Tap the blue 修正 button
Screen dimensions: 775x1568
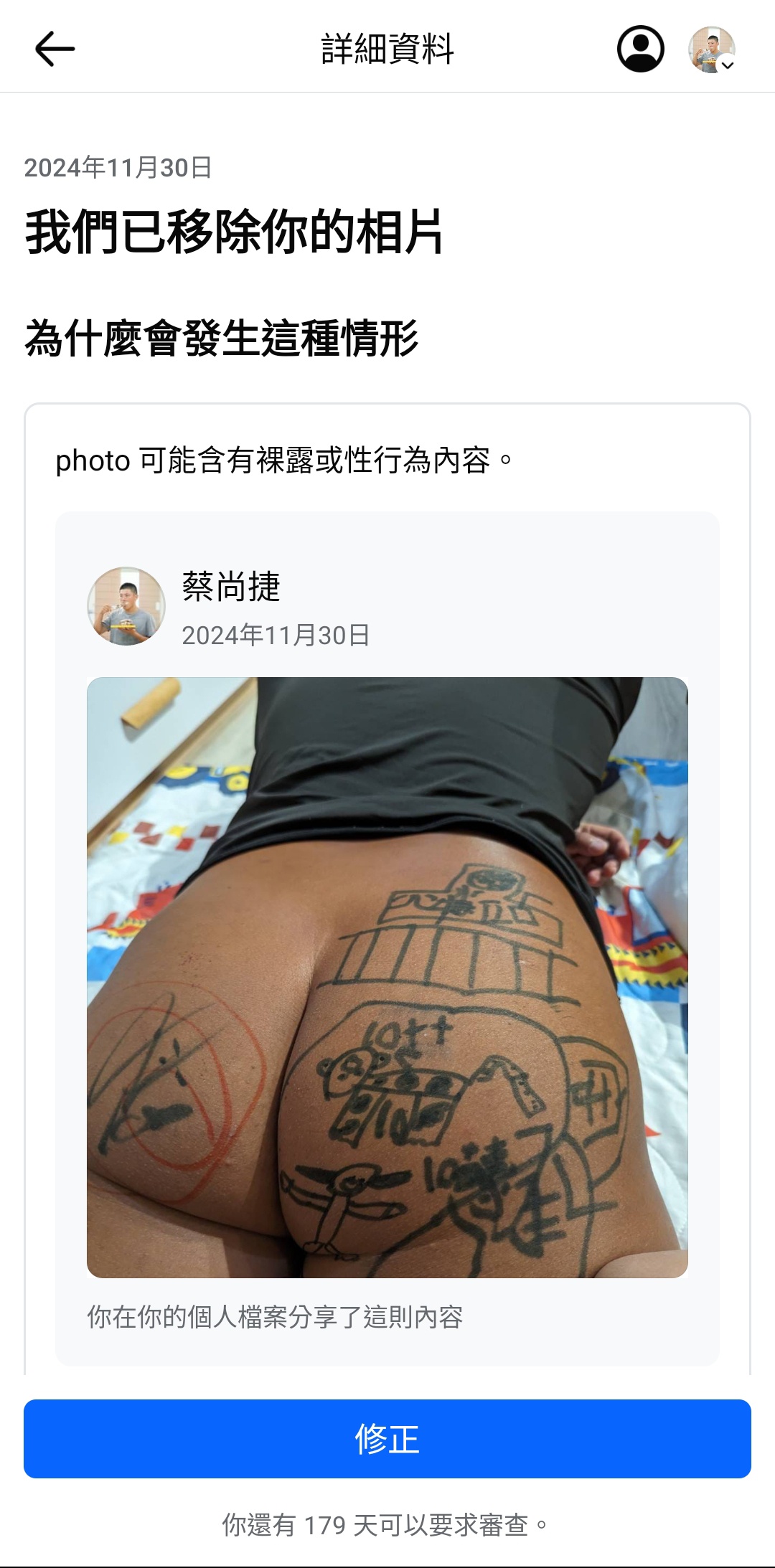click(387, 1438)
